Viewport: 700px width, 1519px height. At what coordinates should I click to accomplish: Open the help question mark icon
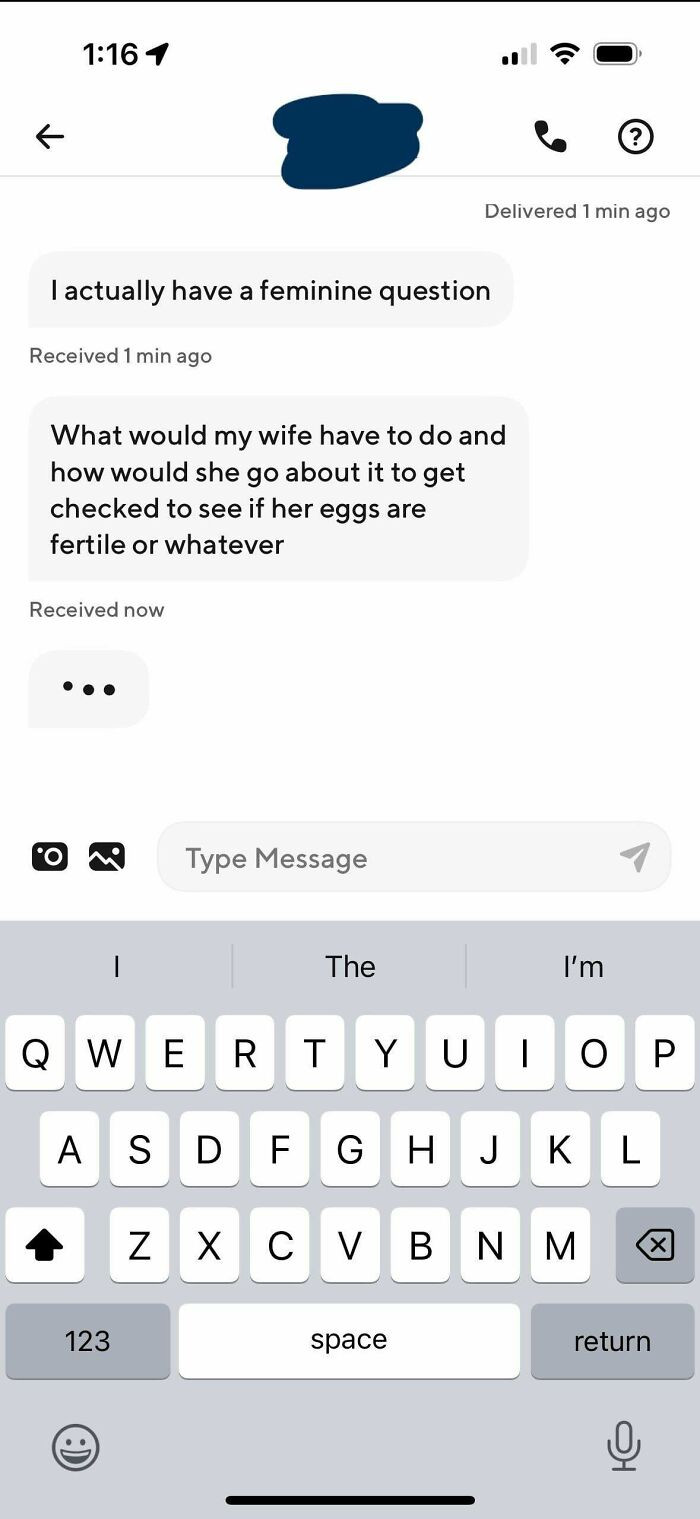click(x=636, y=136)
